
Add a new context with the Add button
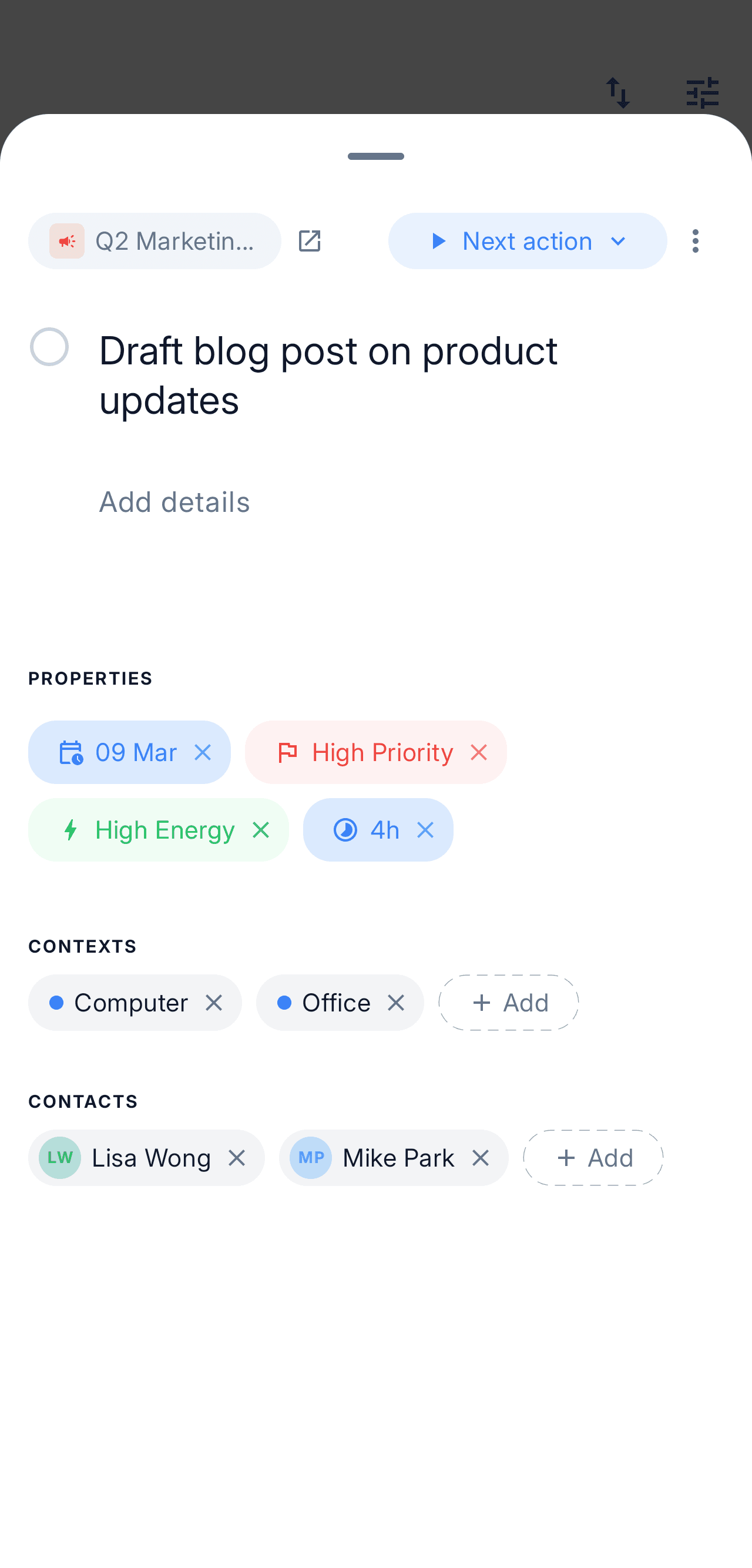point(509,1003)
